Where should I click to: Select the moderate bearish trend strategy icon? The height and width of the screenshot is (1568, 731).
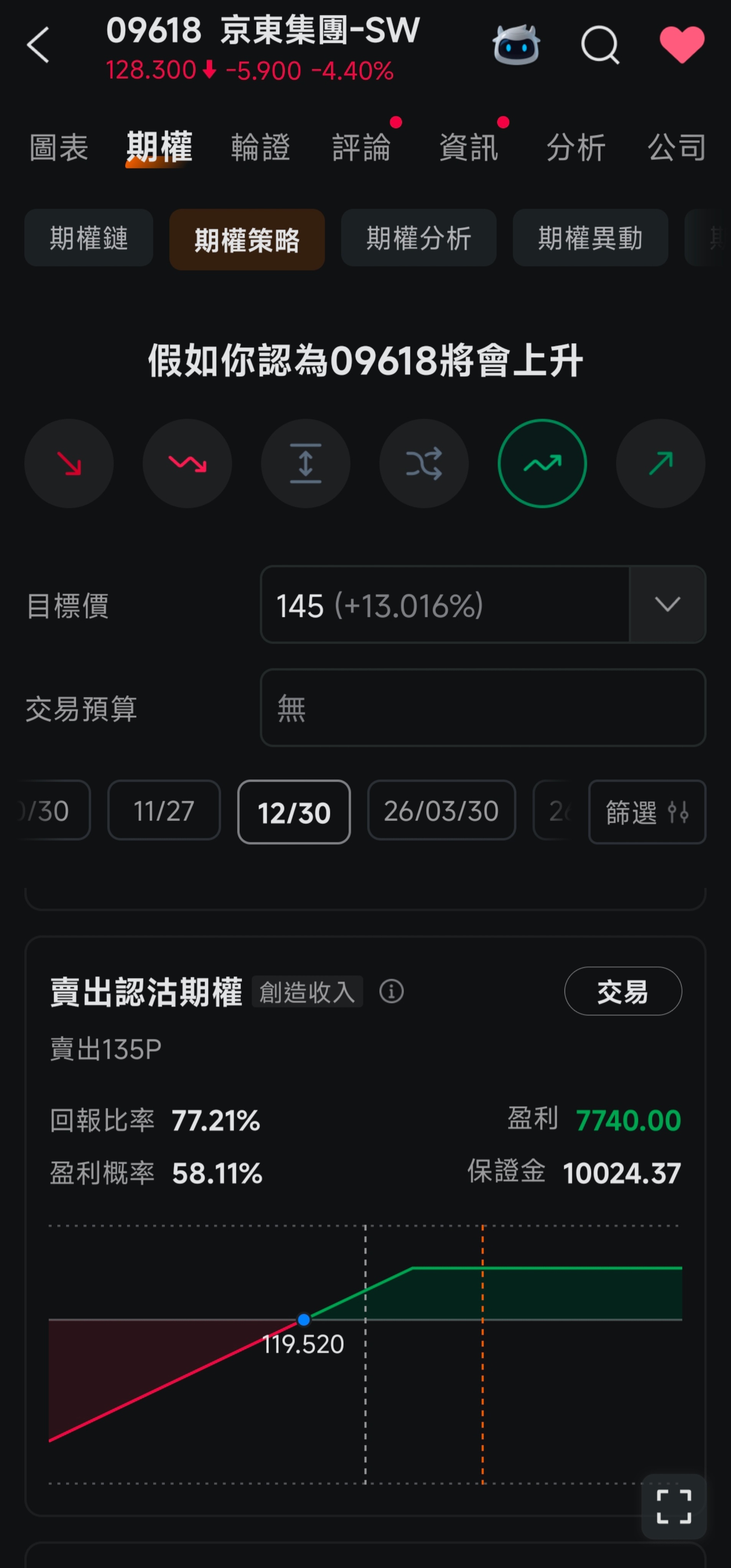tap(187, 463)
